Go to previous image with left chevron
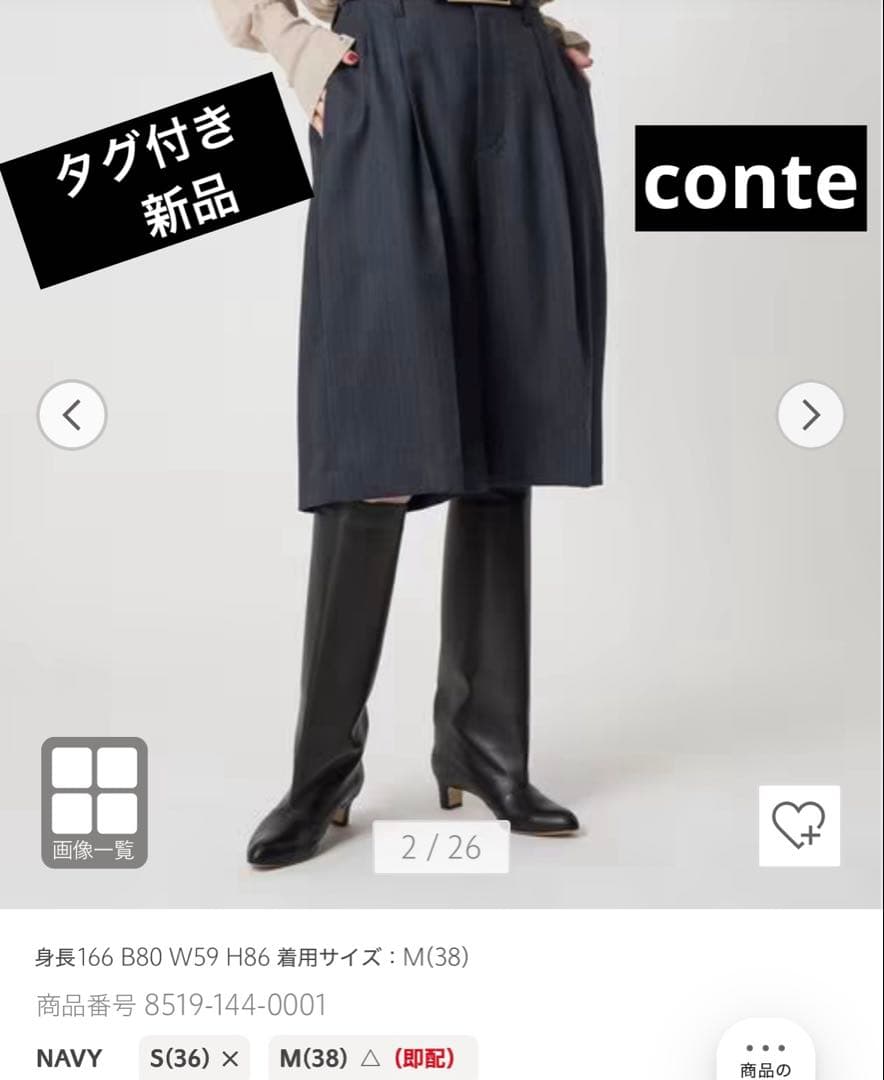The image size is (884, 1080). point(70,415)
